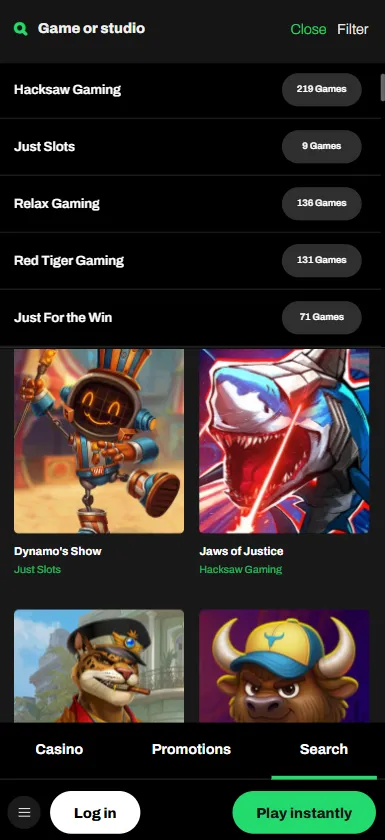This screenshot has width=385, height=840.
Task: Open the Jaws of Justice game
Action: (284, 441)
